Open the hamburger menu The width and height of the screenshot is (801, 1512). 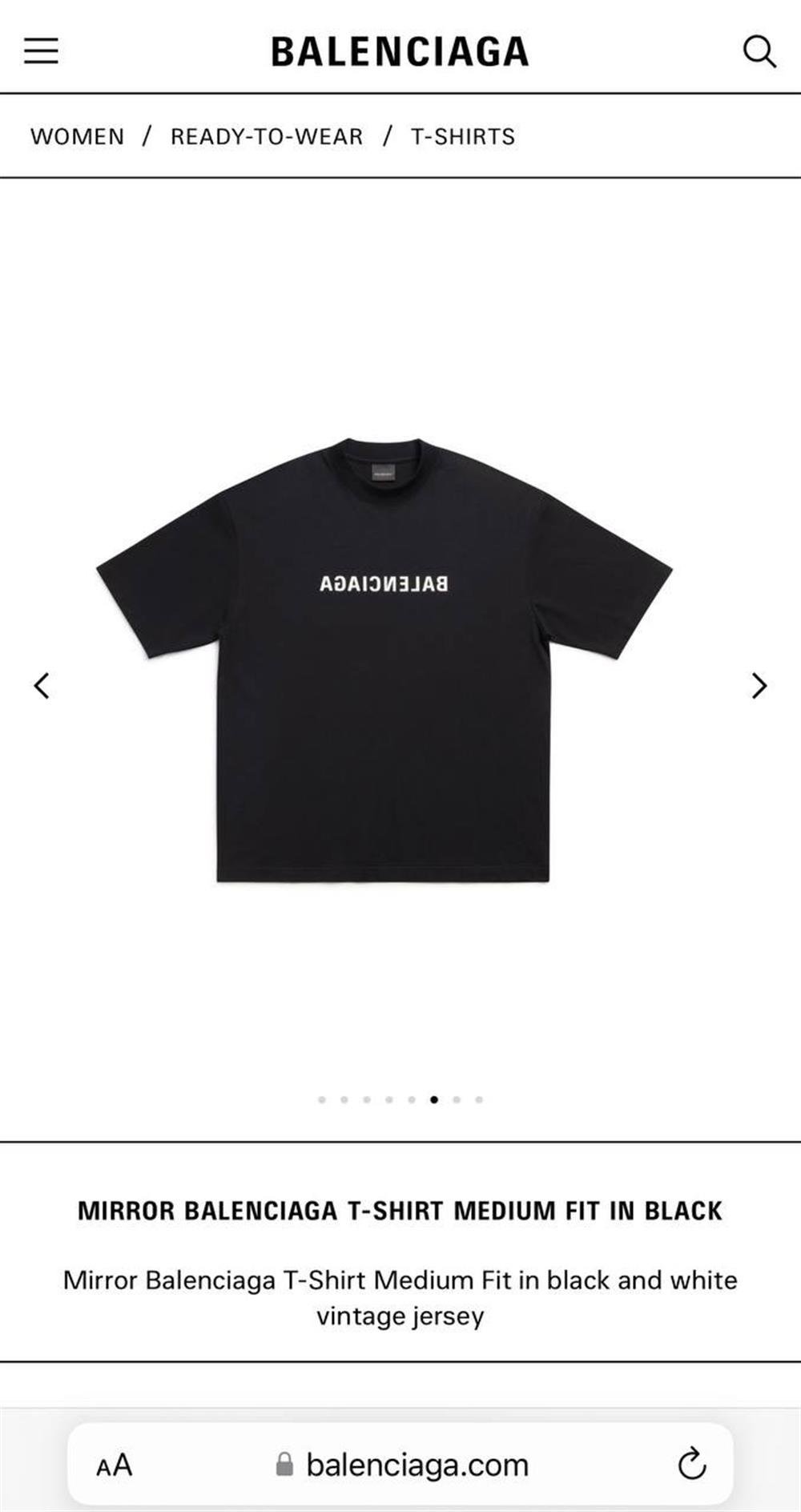pos(41,51)
